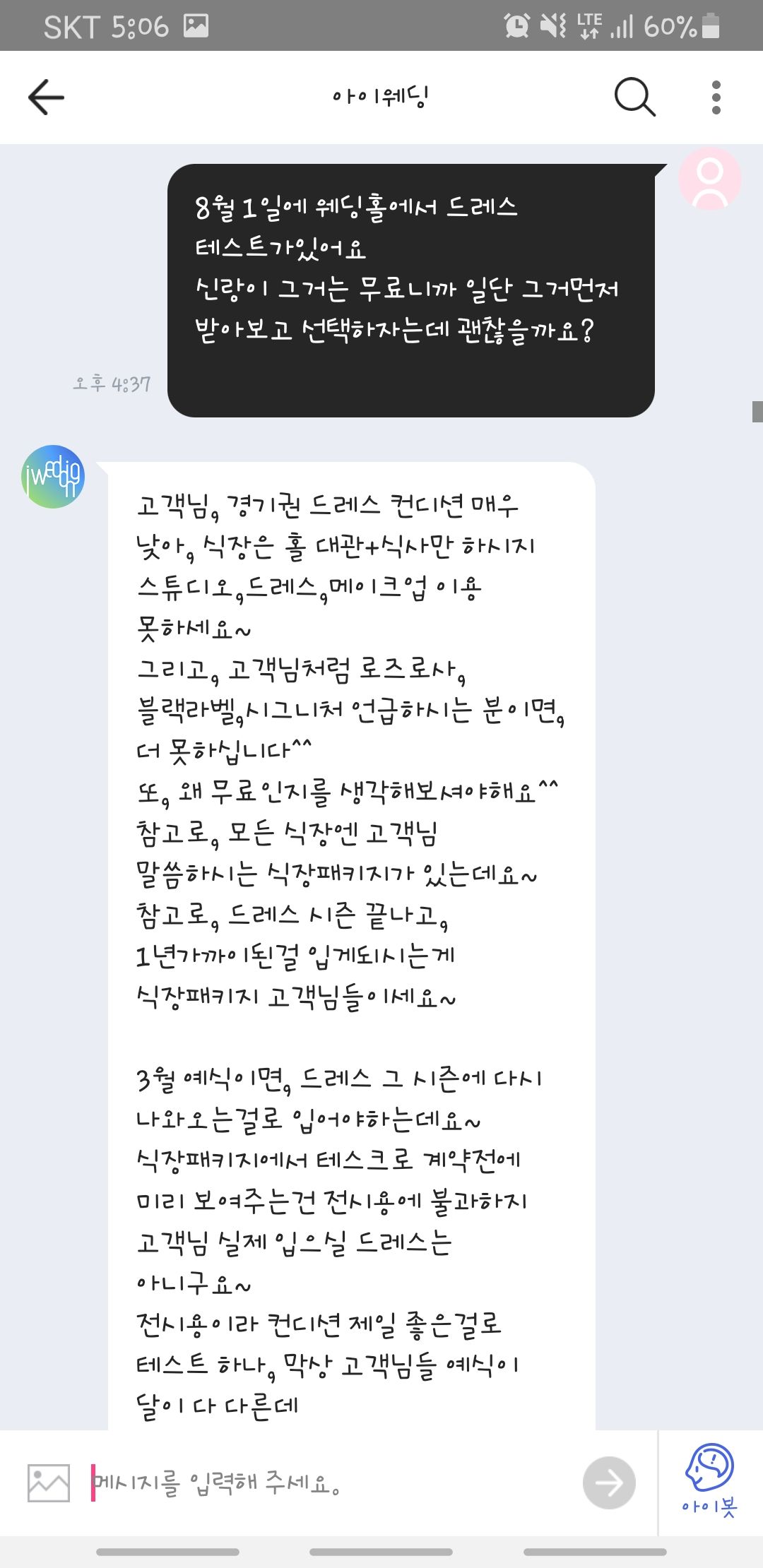Open the 아이봇 chatbot

tap(709, 1481)
